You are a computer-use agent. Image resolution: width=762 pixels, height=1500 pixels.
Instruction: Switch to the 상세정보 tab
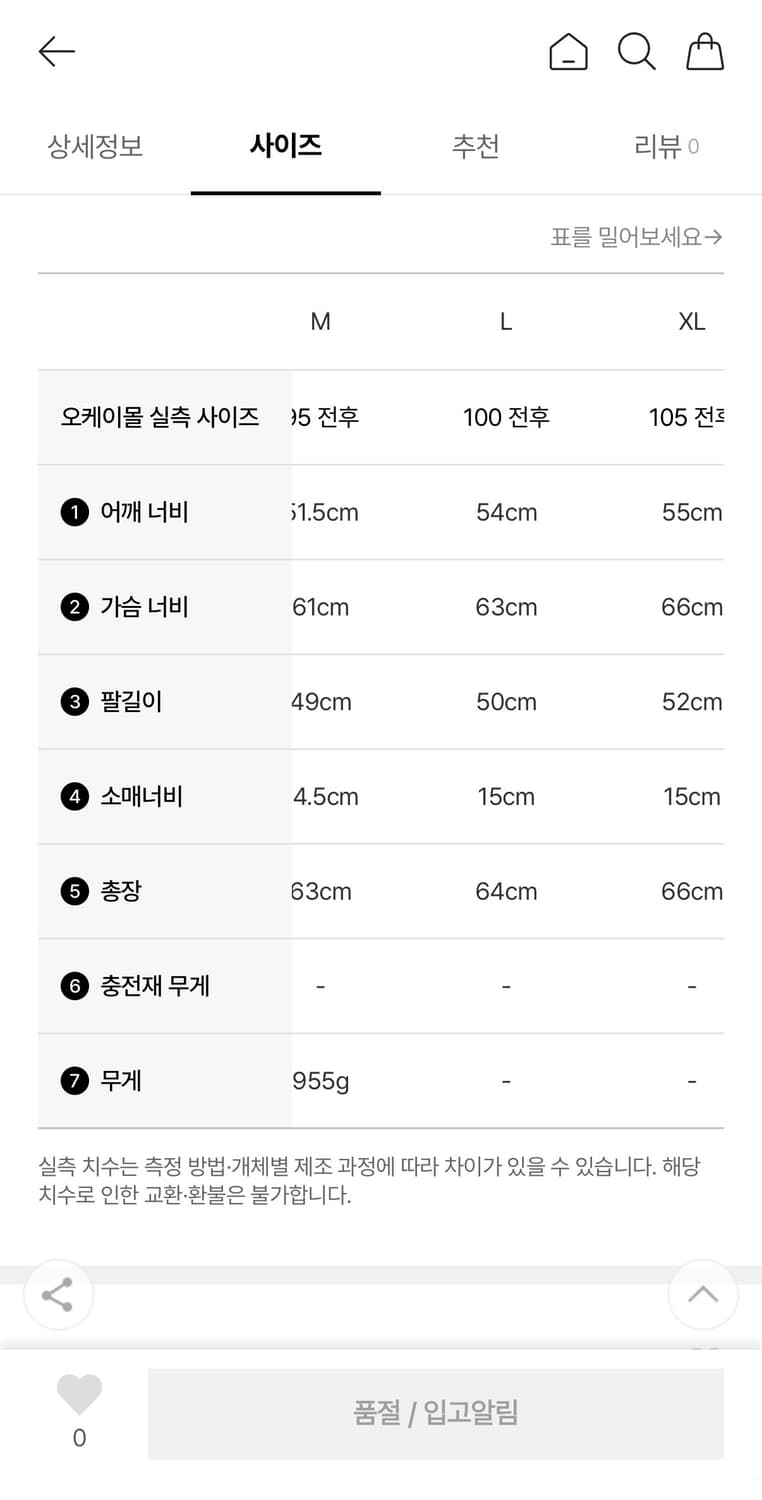pyautogui.click(x=95, y=146)
